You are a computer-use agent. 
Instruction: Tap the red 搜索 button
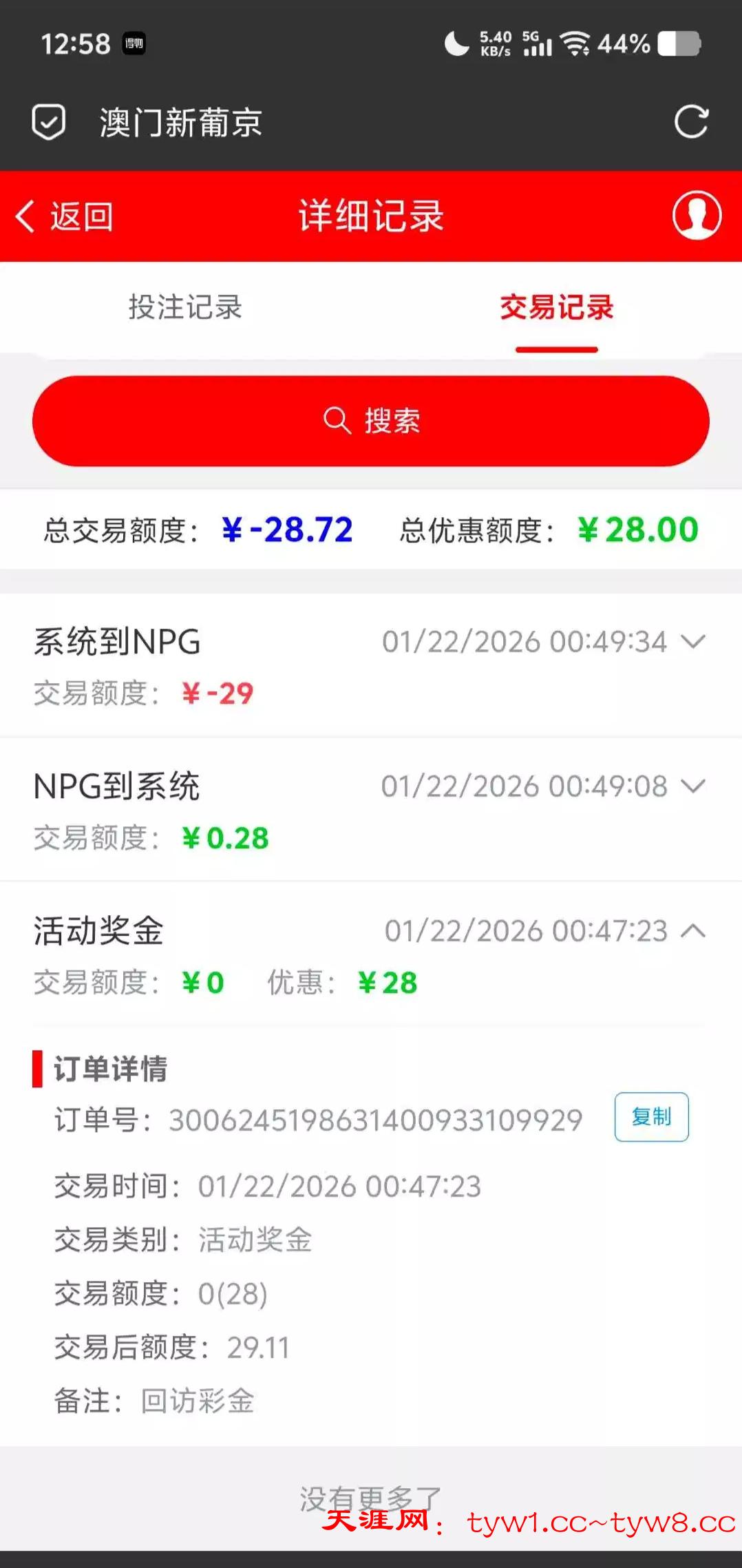click(x=371, y=421)
